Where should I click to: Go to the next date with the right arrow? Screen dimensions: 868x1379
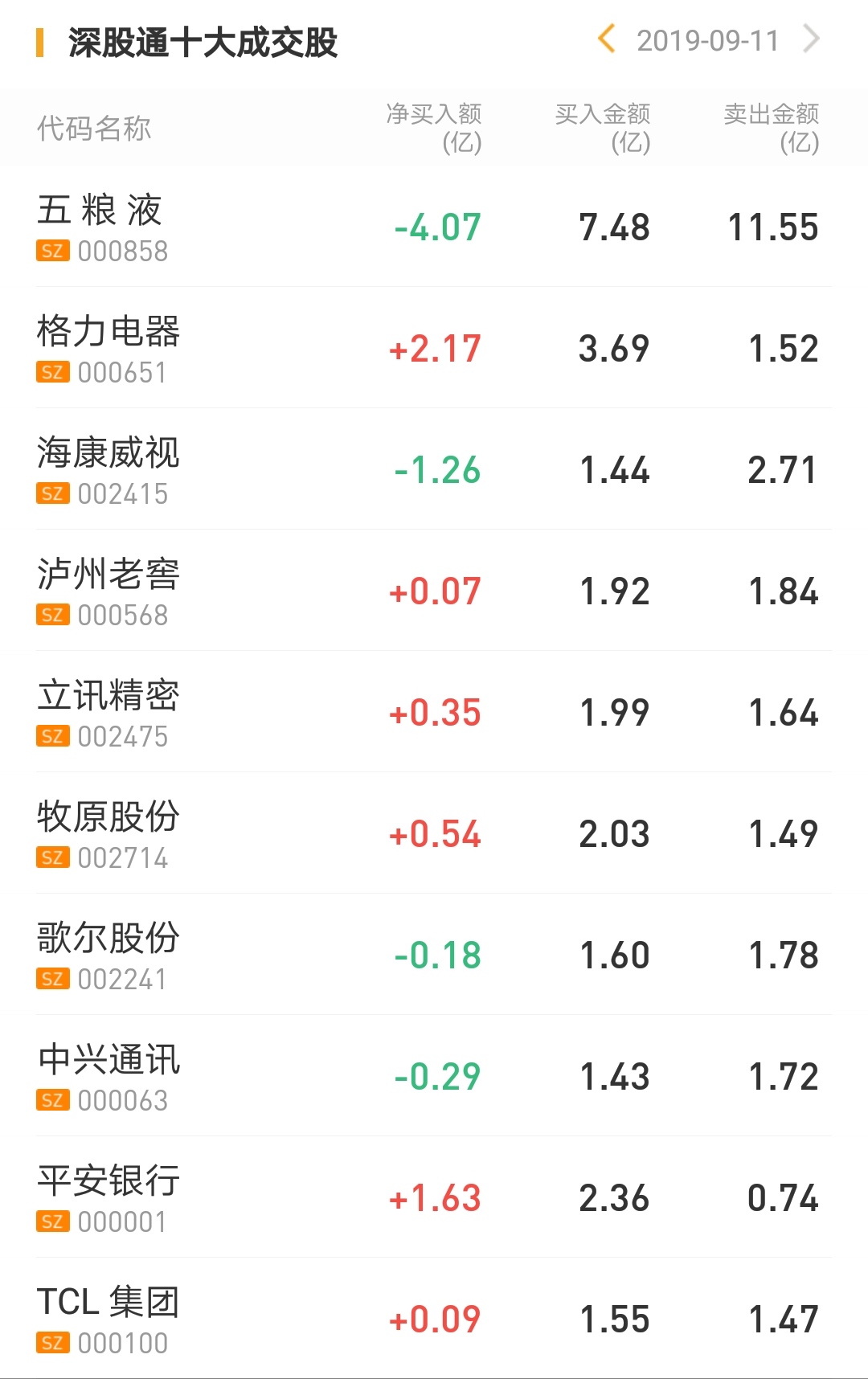tap(813, 40)
